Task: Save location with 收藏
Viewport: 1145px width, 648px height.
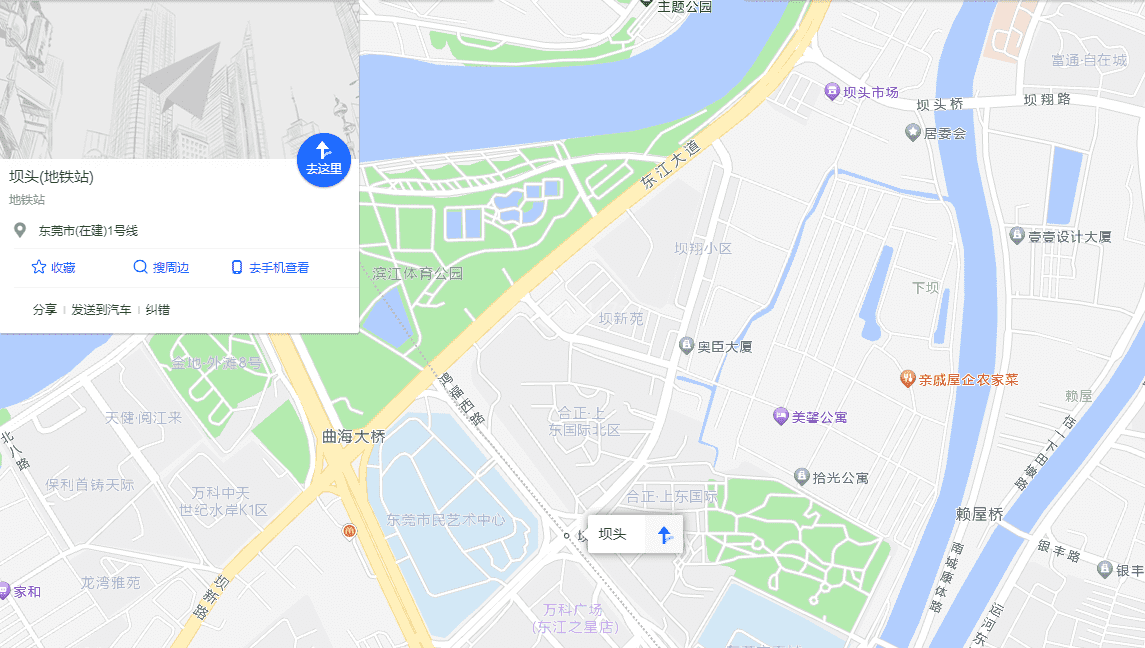Action: click(x=53, y=268)
